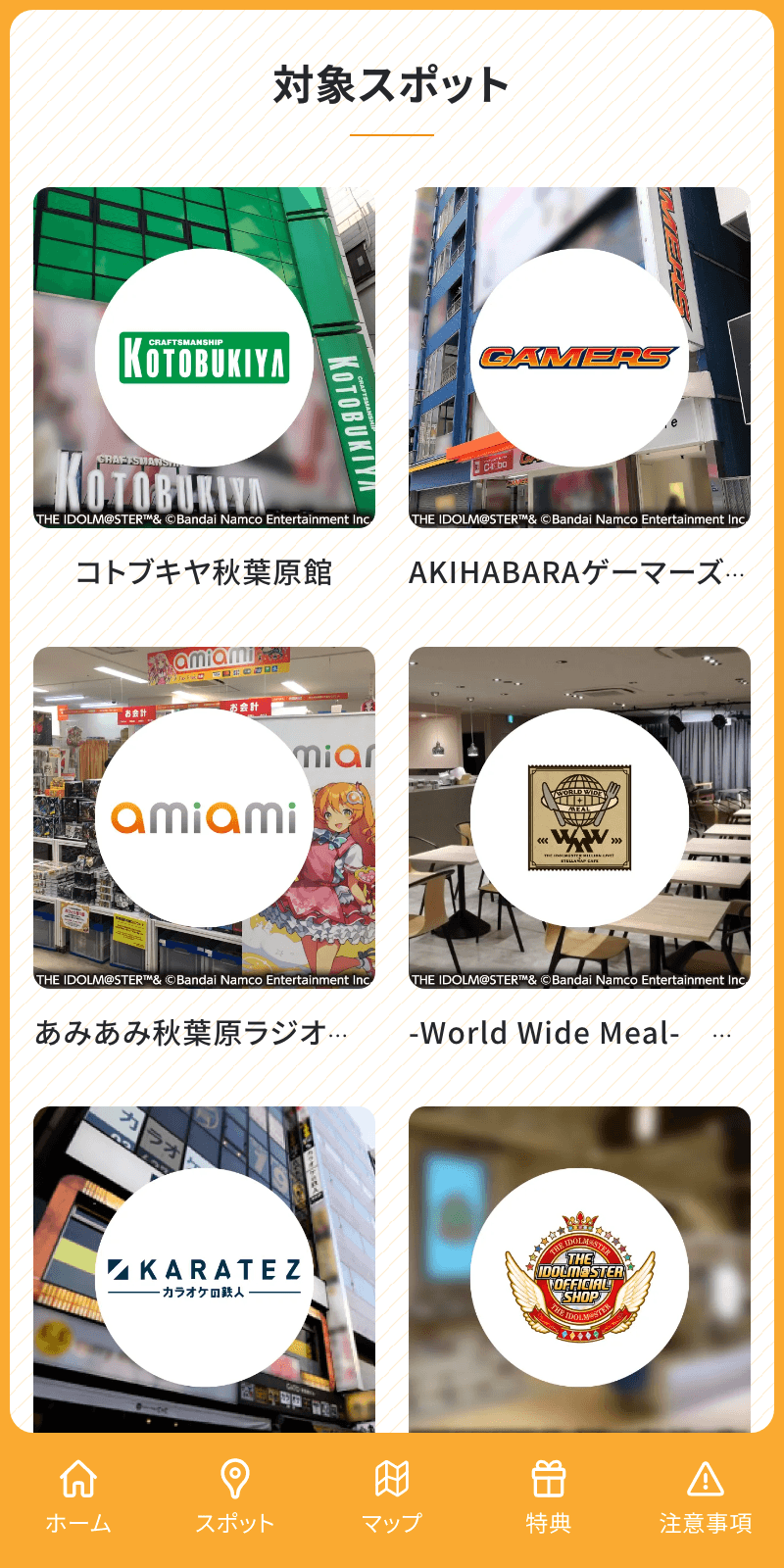
Task: Open THE IDOLM@STER OFFICIAL SHOP card
Action: pyautogui.click(x=579, y=1274)
